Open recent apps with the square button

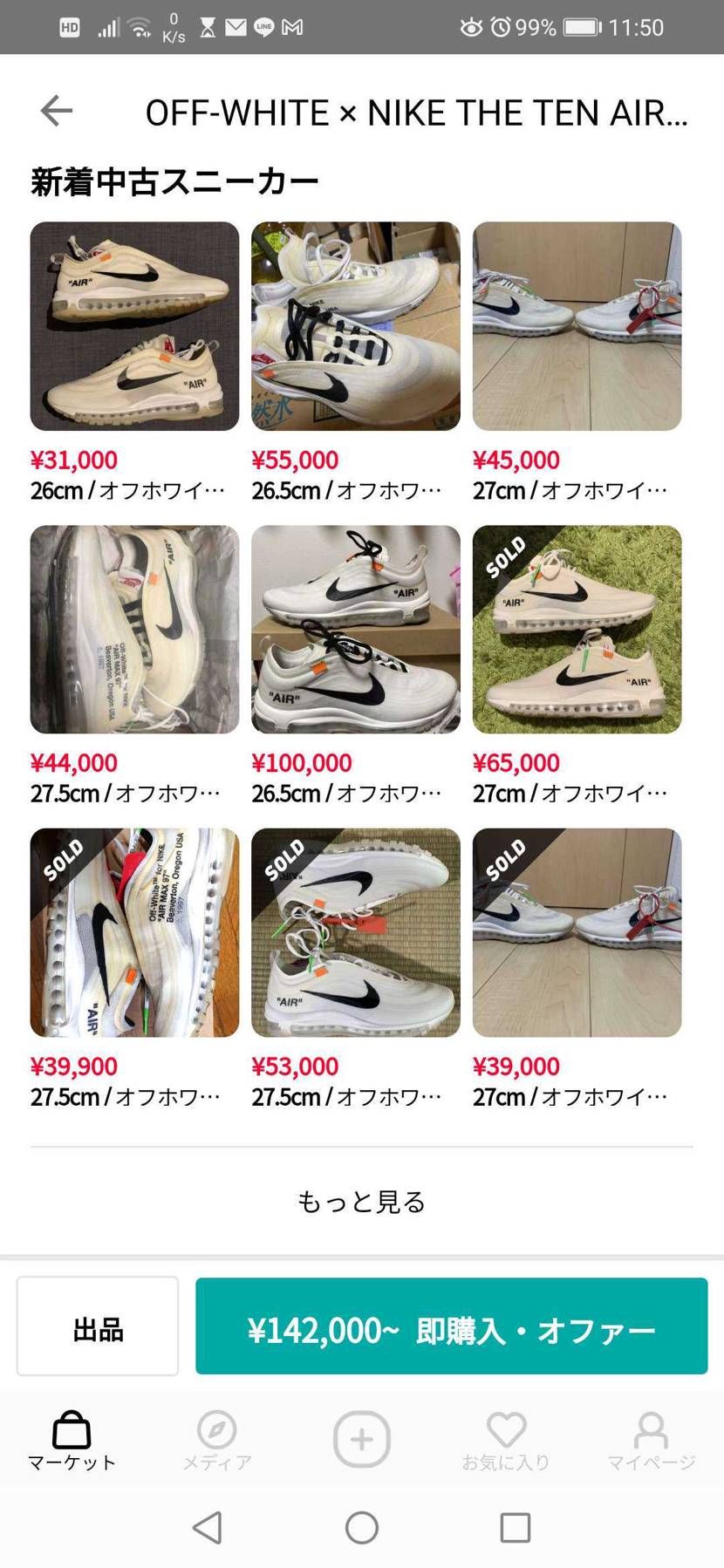[x=516, y=1528]
